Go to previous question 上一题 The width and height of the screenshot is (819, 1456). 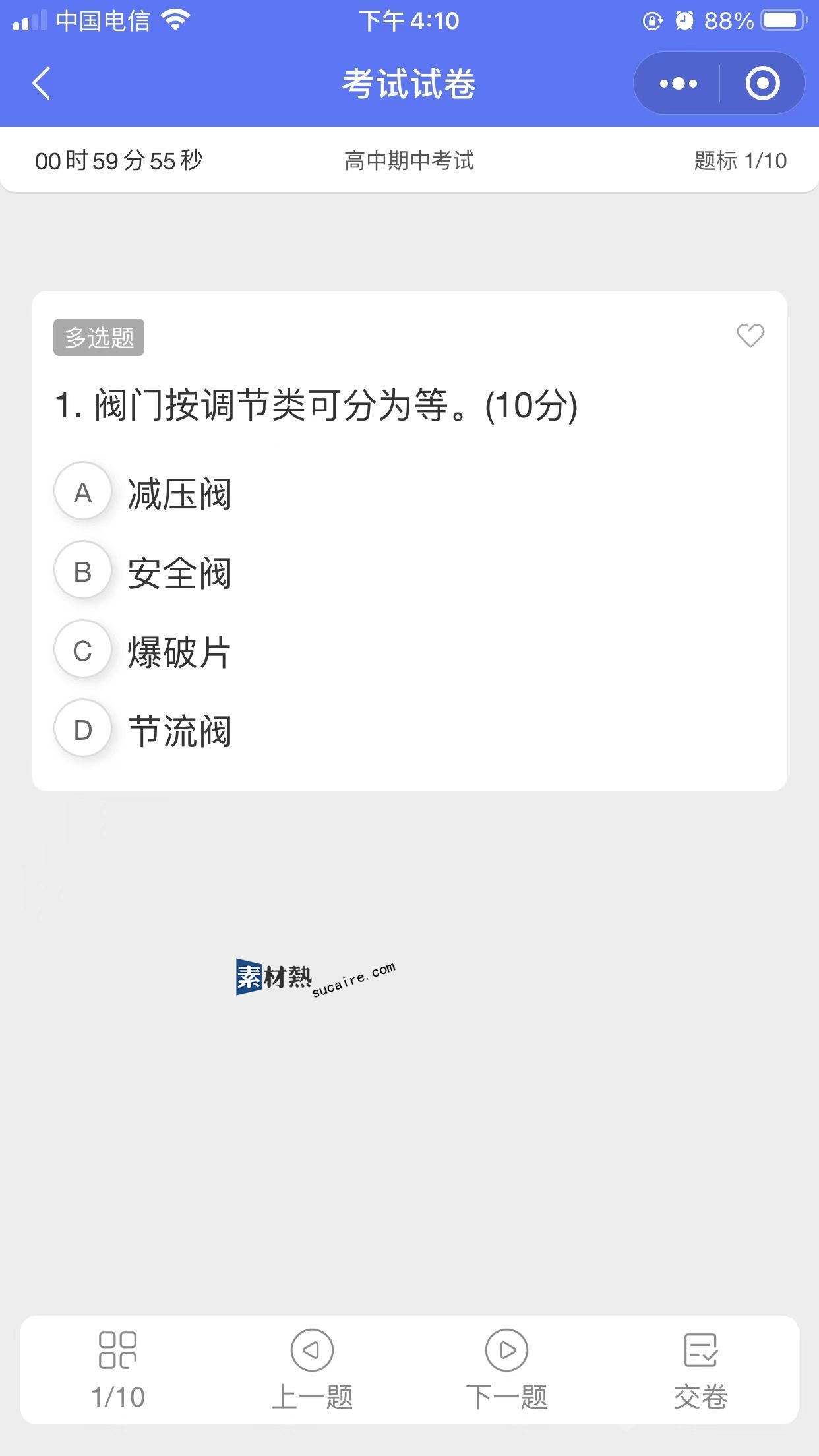point(312,1369)
